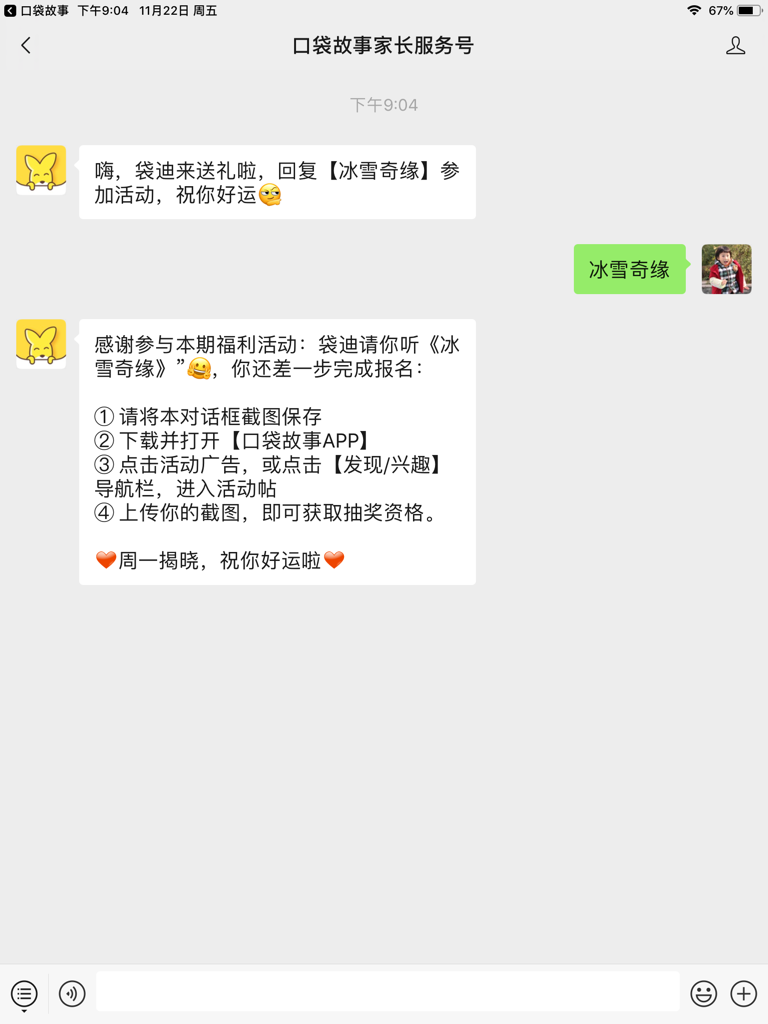Switch to the service menu list icon
This screenshot has width=768, height=1024.
(x=24, y=993)
